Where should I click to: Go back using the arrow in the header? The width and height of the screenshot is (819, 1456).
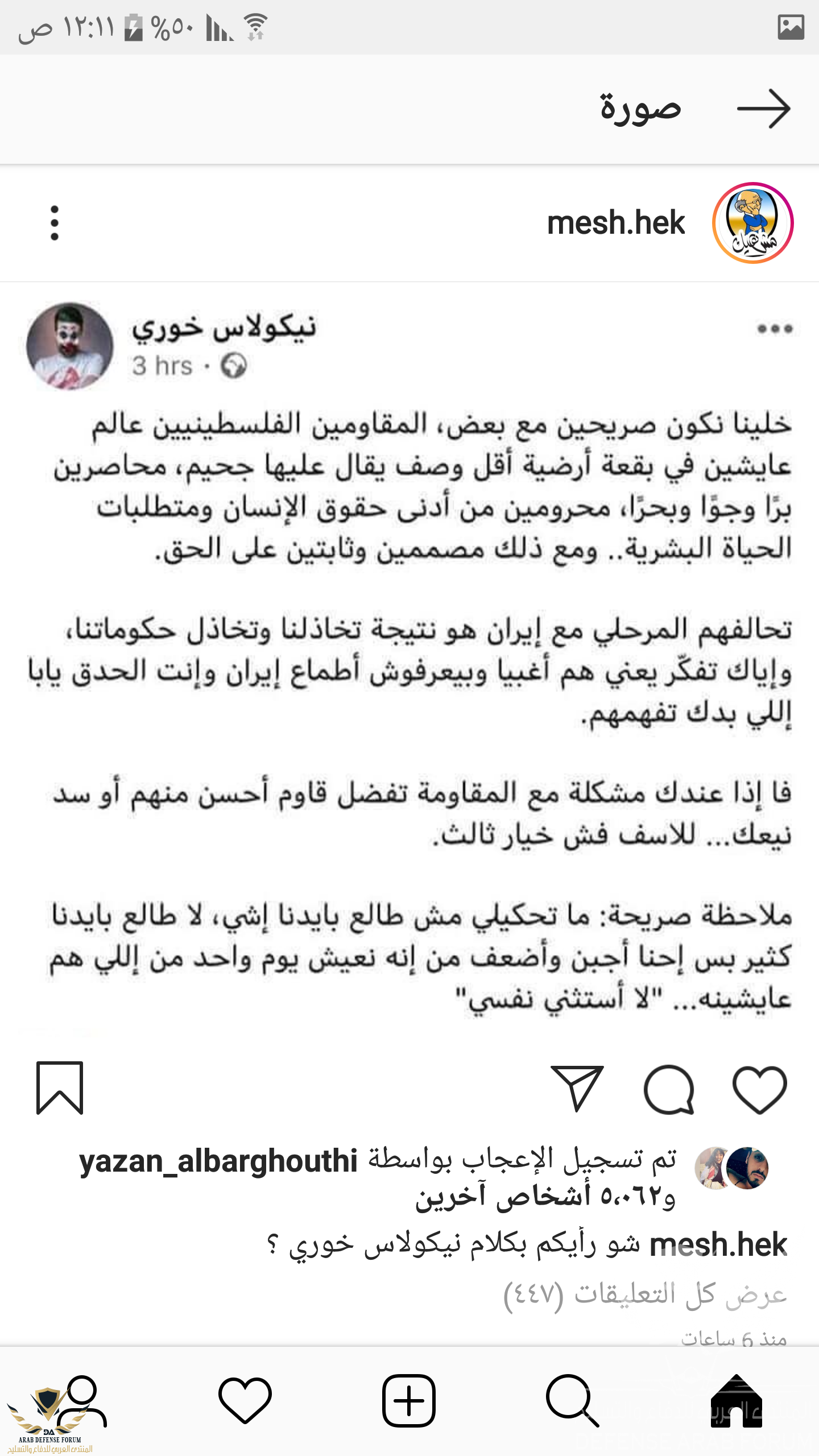coord(763,108)
